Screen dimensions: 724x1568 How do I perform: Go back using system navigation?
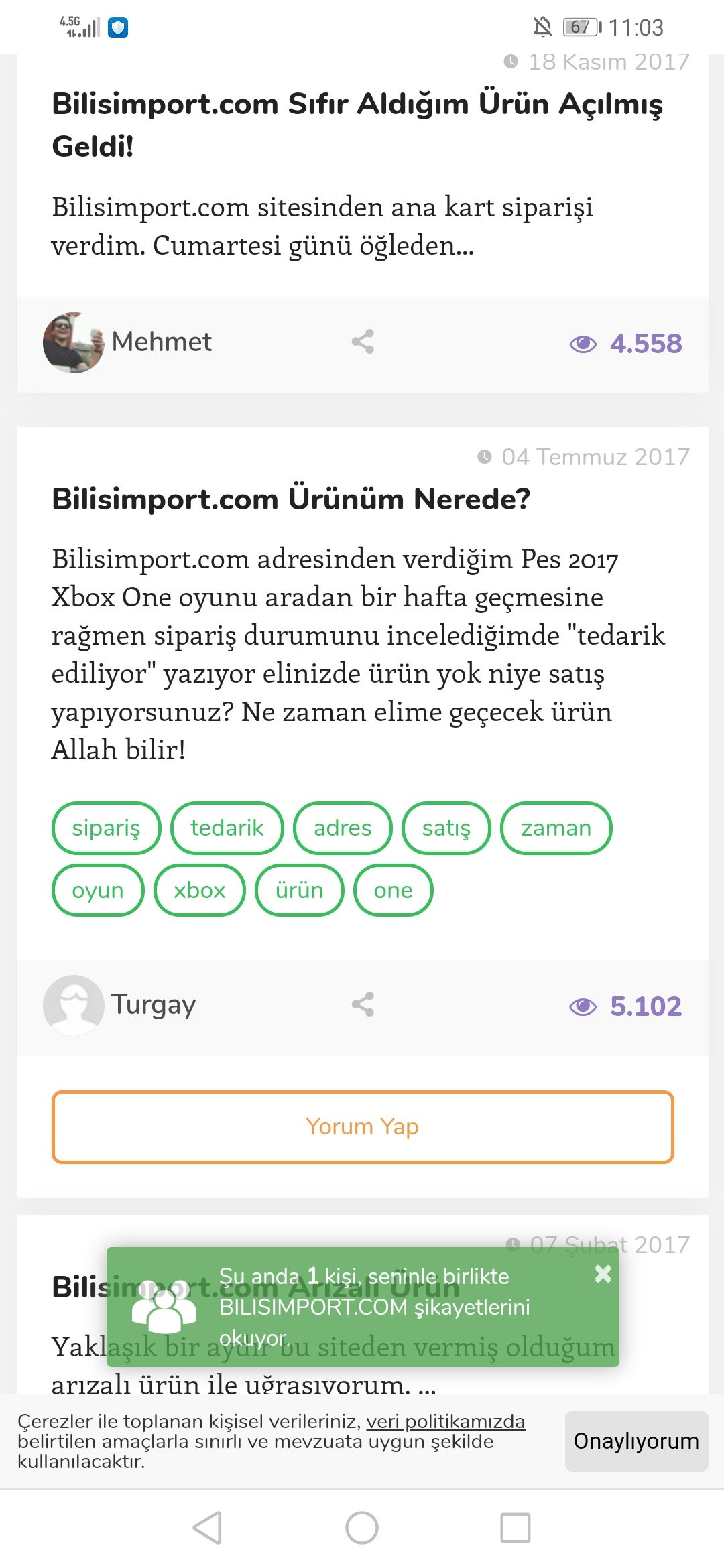click(207, 1528)
